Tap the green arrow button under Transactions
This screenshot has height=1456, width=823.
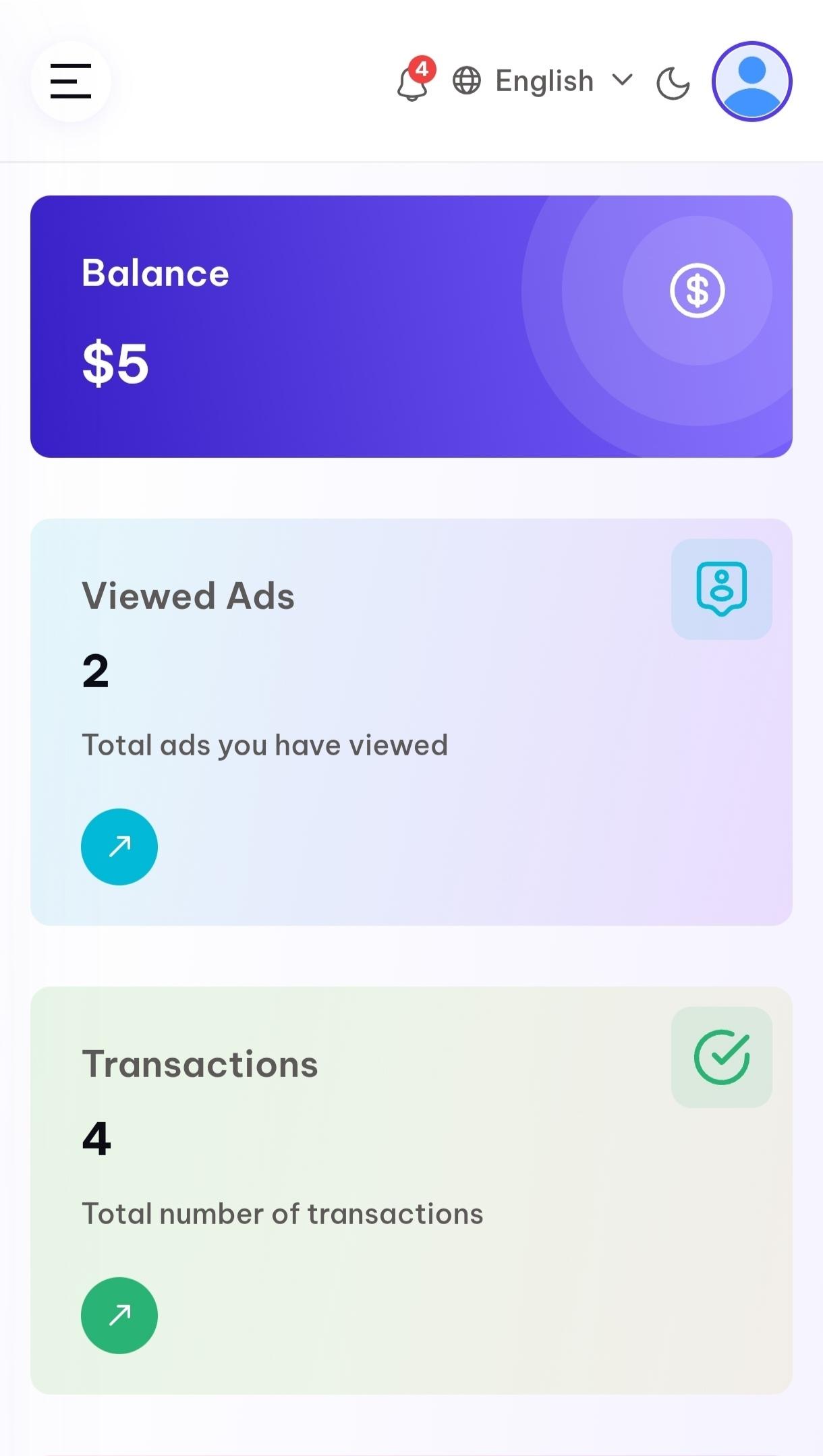coord(119,1315)
